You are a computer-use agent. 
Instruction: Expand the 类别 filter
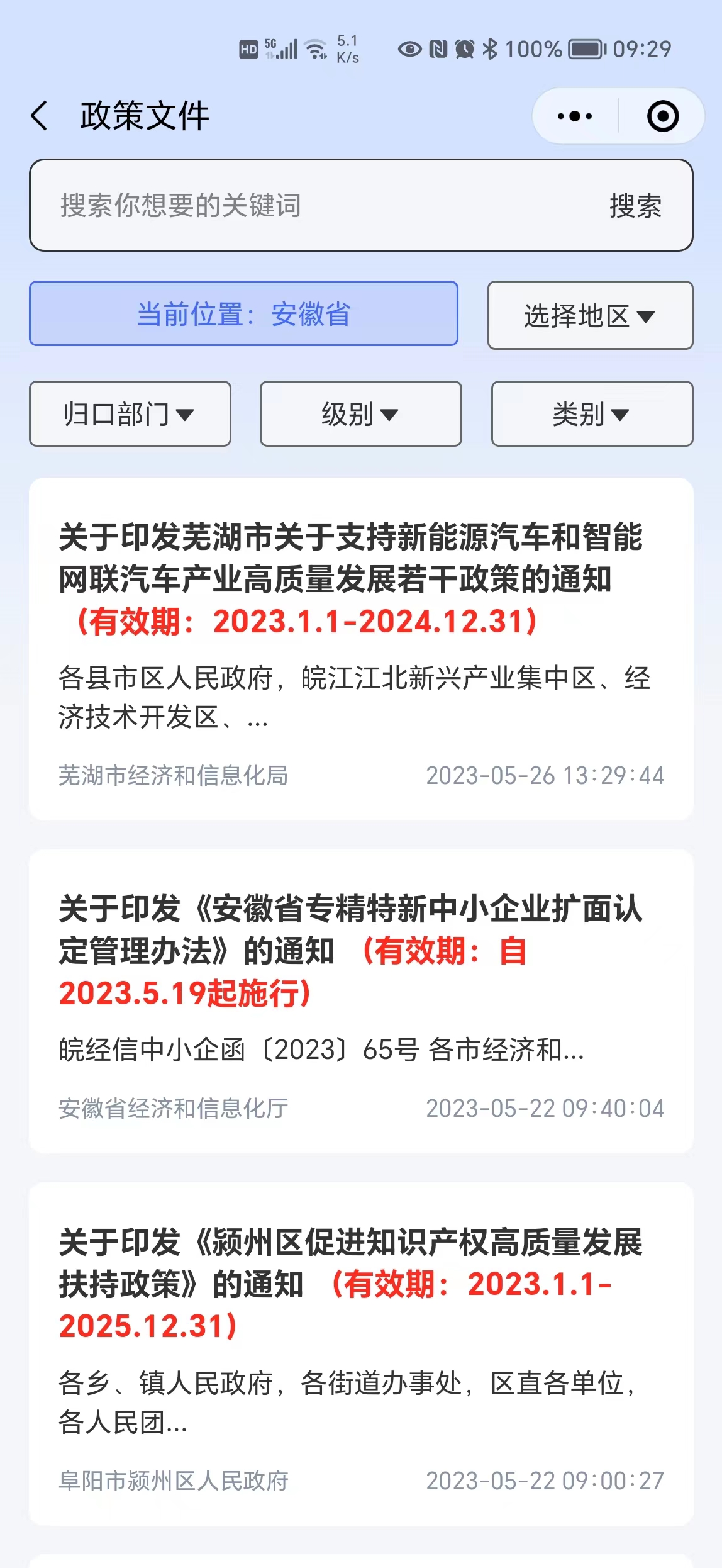pyautogui.click(x=592, y=414)
